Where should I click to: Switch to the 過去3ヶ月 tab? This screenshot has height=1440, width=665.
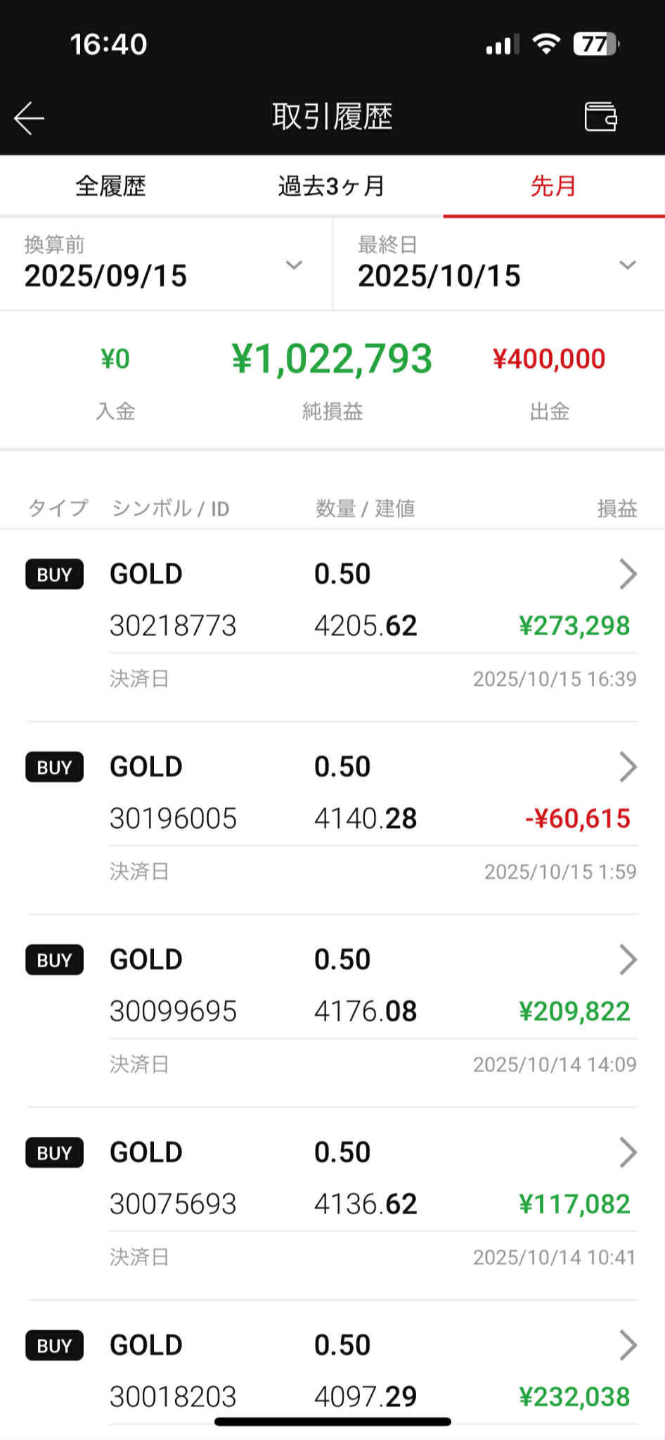tap(331, 186)
